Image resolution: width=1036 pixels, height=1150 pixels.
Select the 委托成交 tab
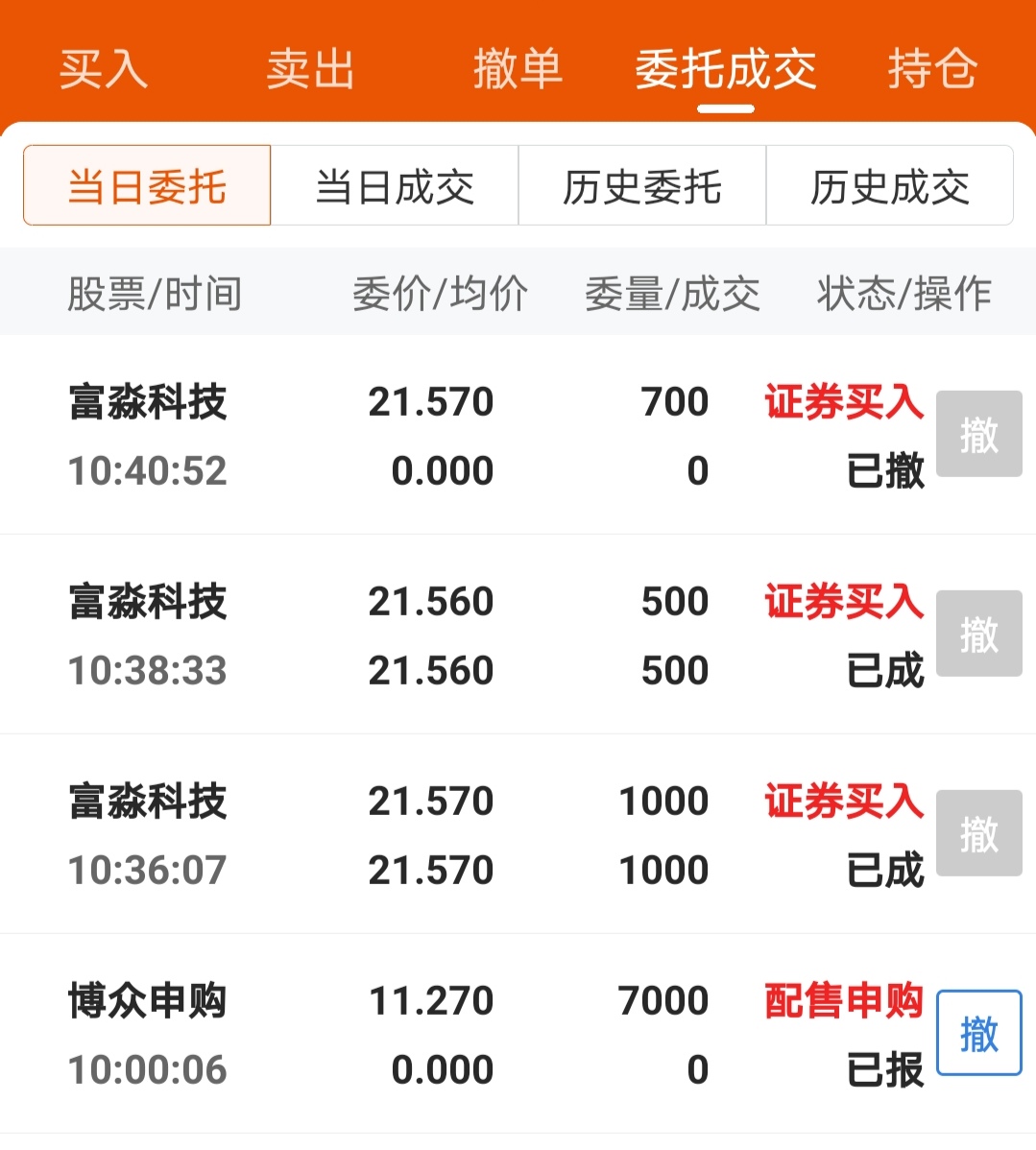pyautogui.click(x=726, y=67)
